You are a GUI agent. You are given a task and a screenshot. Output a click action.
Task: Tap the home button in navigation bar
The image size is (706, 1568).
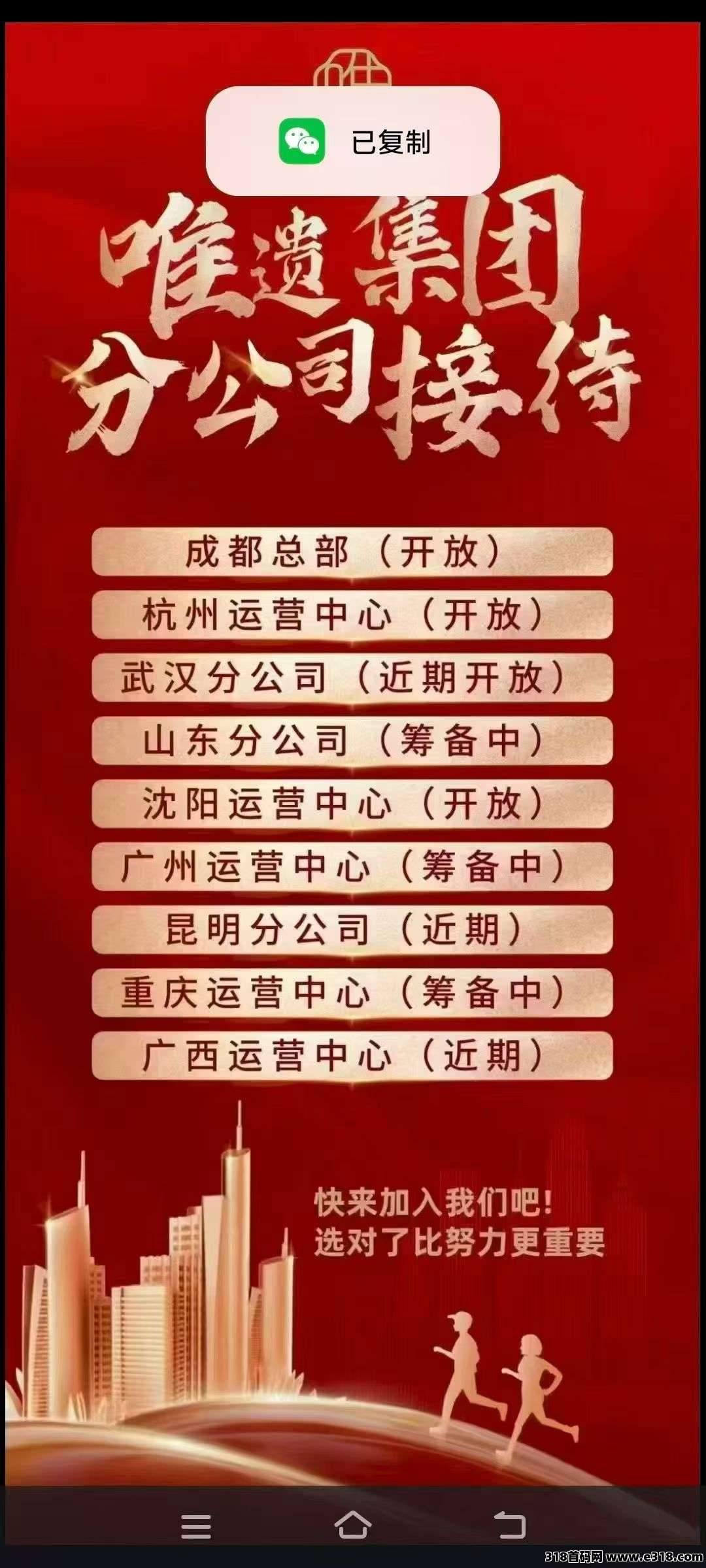tap(353, 1526)
